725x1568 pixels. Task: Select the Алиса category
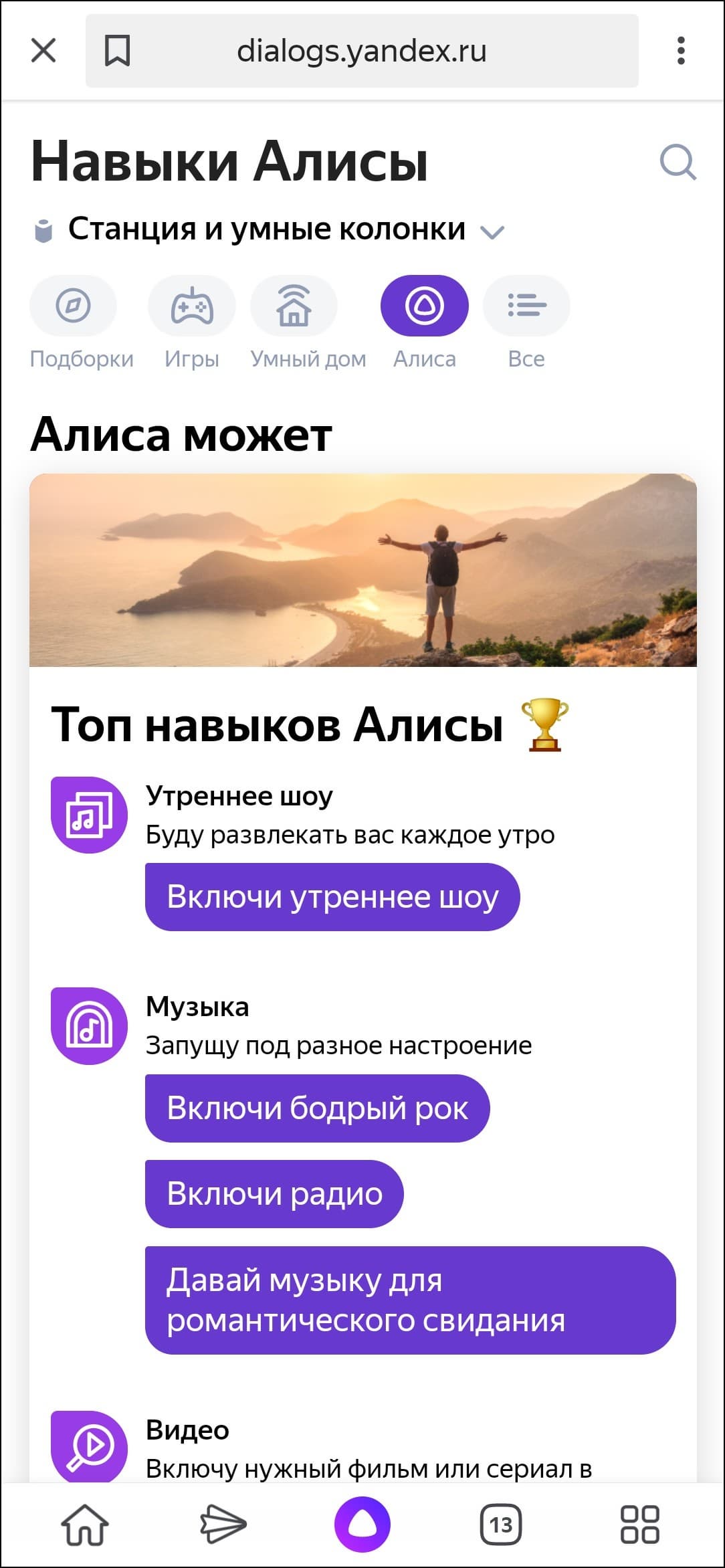pyautogui.click(x=424, y=306)
